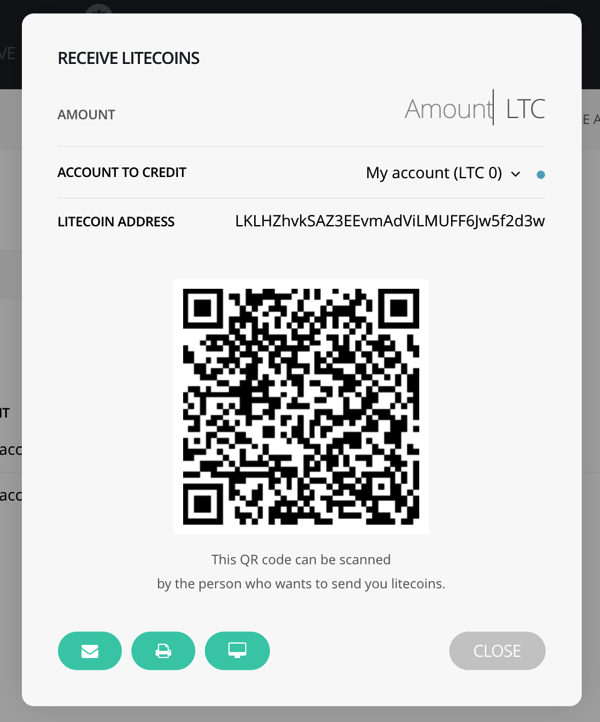Expand the My account (LTC 0) dropdown
600x722 pixels.
[x=443, y=173]
